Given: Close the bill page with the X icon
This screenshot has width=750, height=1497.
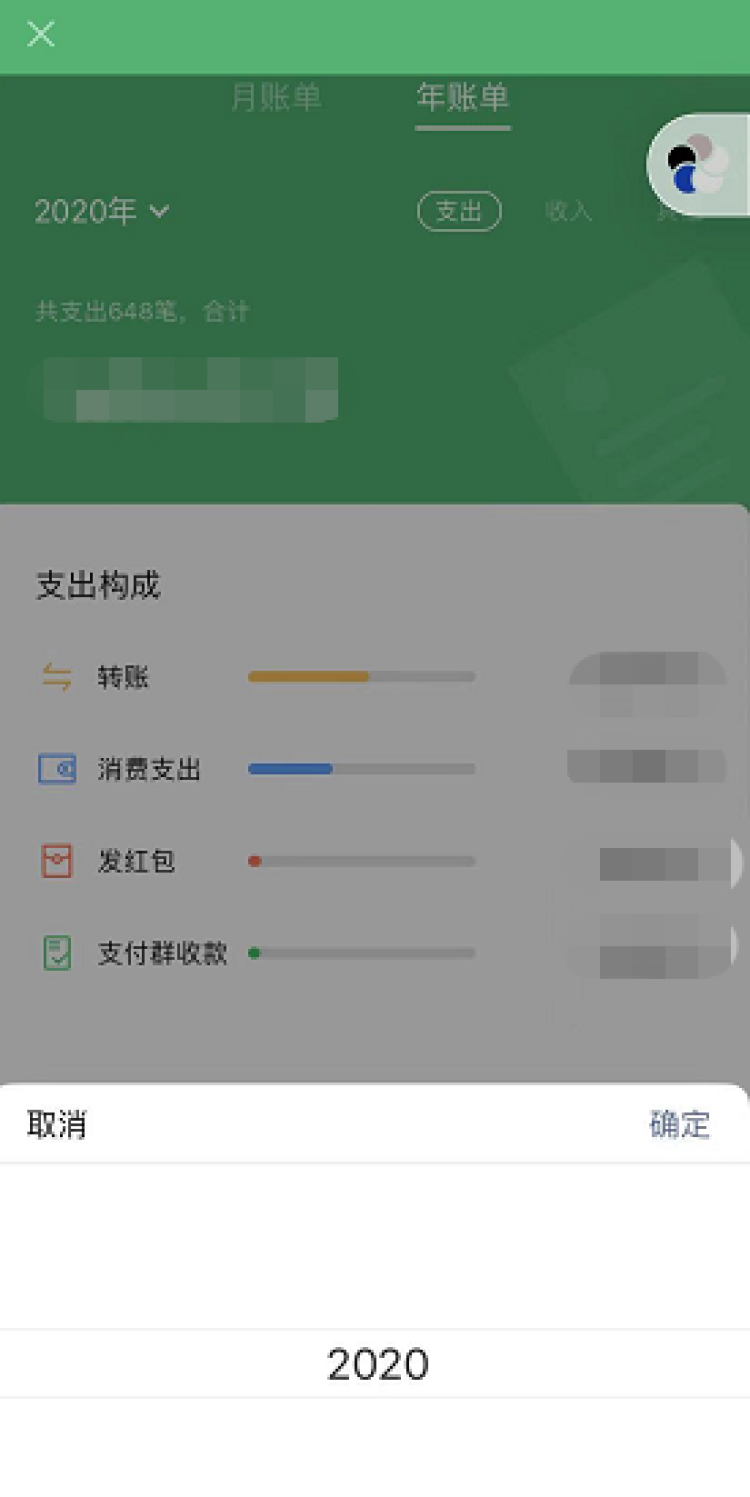Looking at the screenshot, I should (x=40, y=35).
